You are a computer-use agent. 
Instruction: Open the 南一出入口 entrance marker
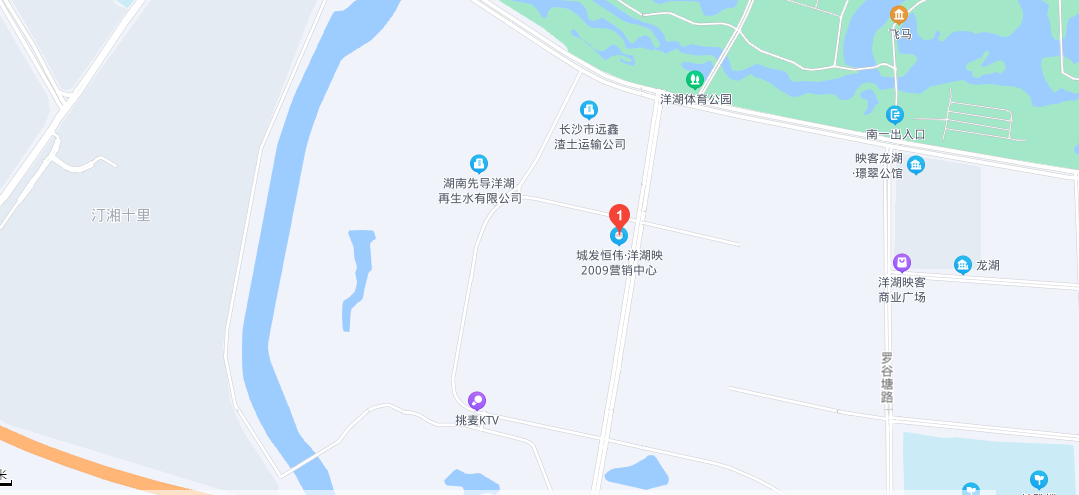(895, 115)
